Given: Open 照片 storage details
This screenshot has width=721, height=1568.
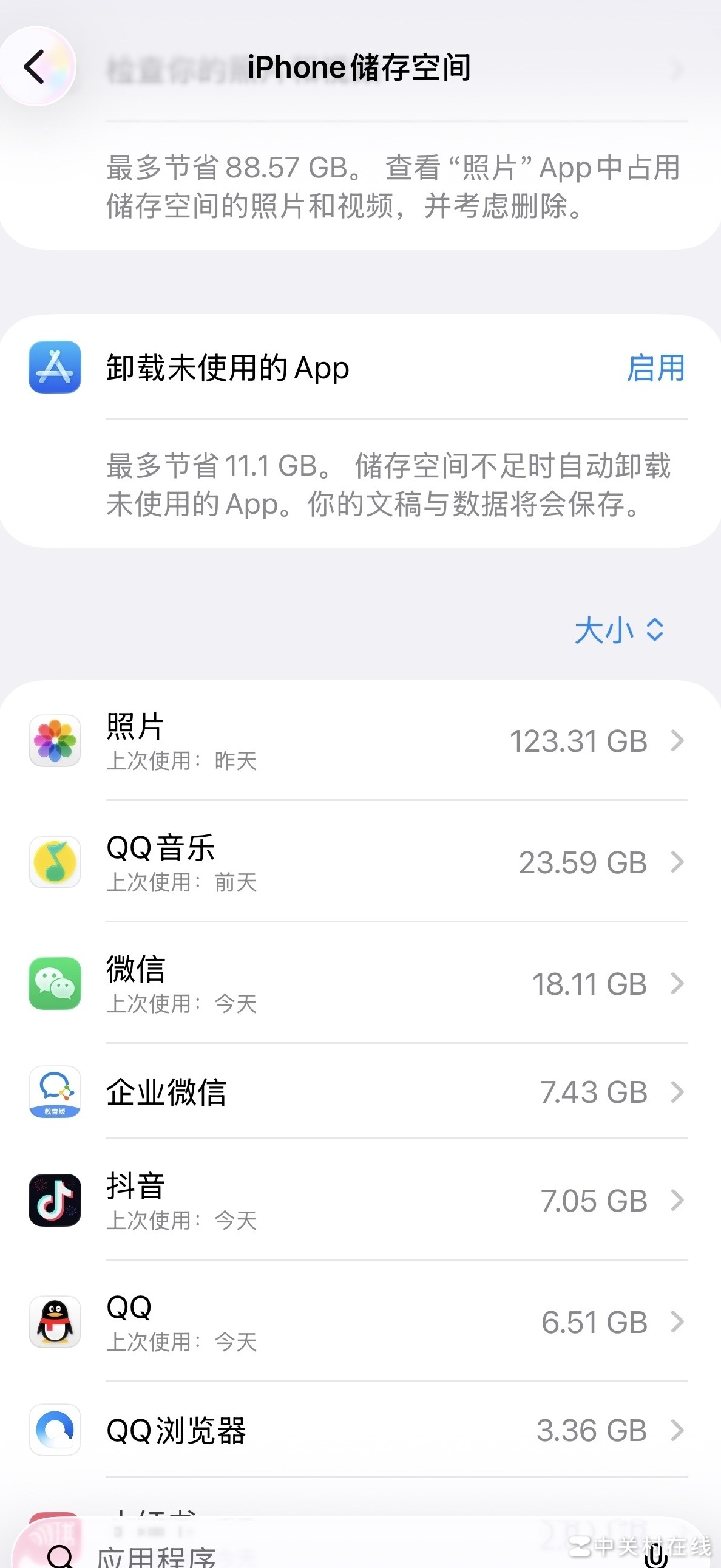Looking at the screenshot, I should pos(360,741).
